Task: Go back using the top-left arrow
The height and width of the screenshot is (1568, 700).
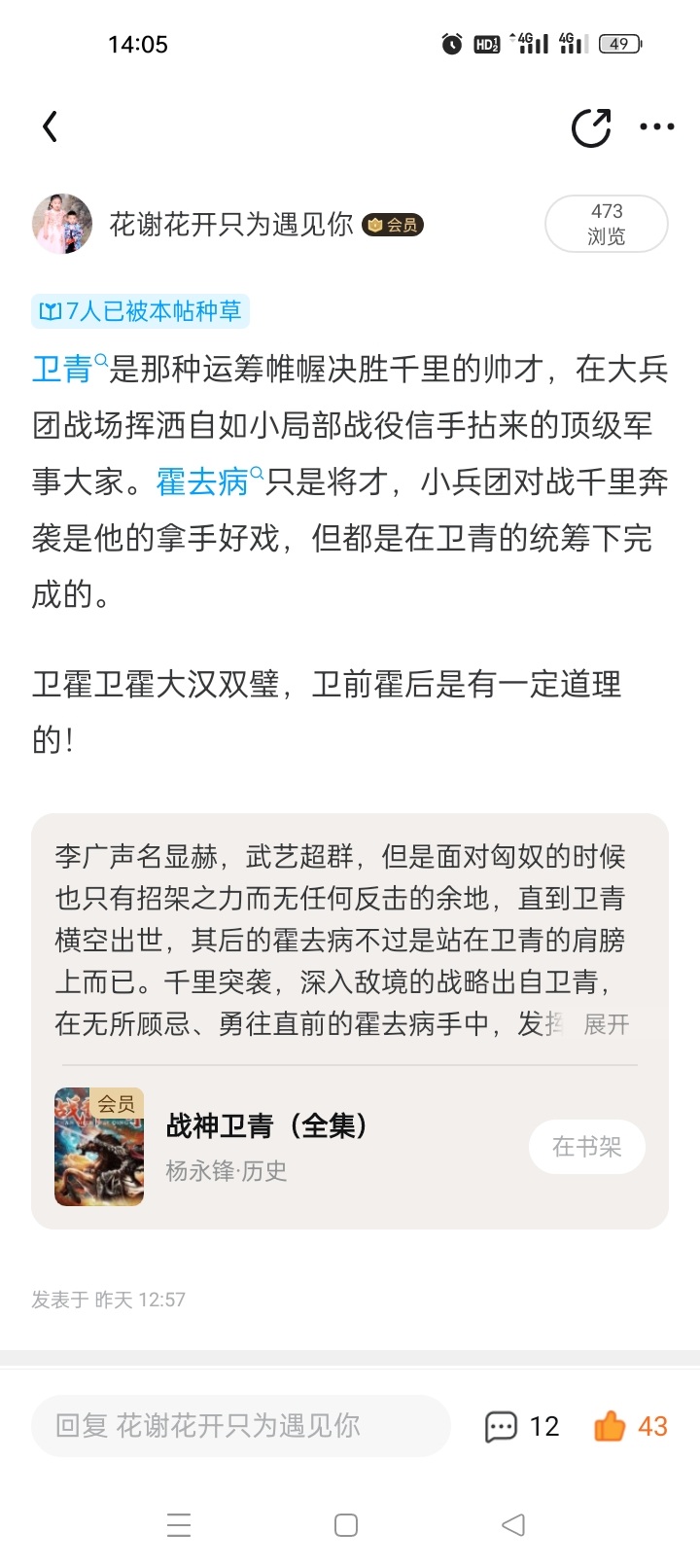Action: (x=51, y=126)
